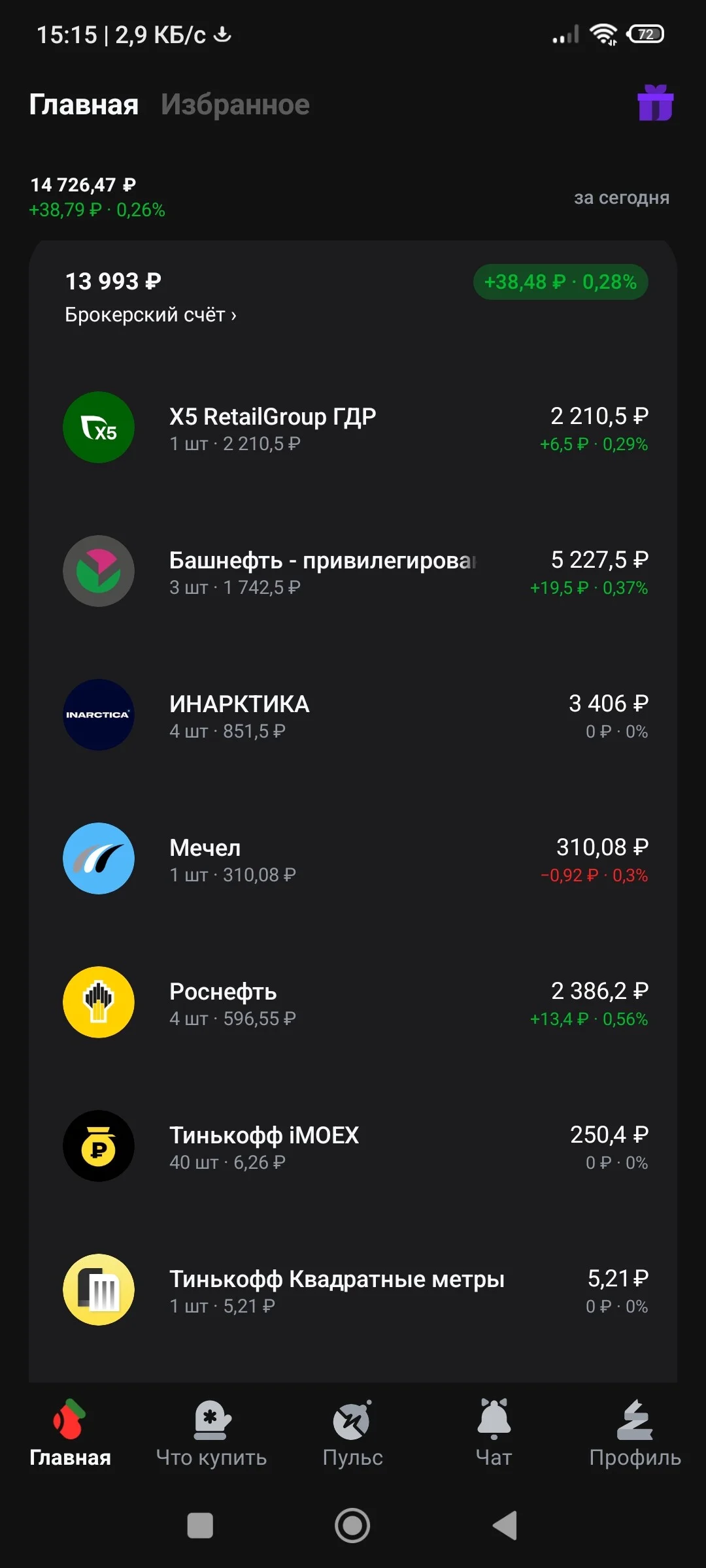This screenshot has width=706, height=1568.
Task: Open the Тинькофф iMOEX fund row
Action: click(353, 1146)
